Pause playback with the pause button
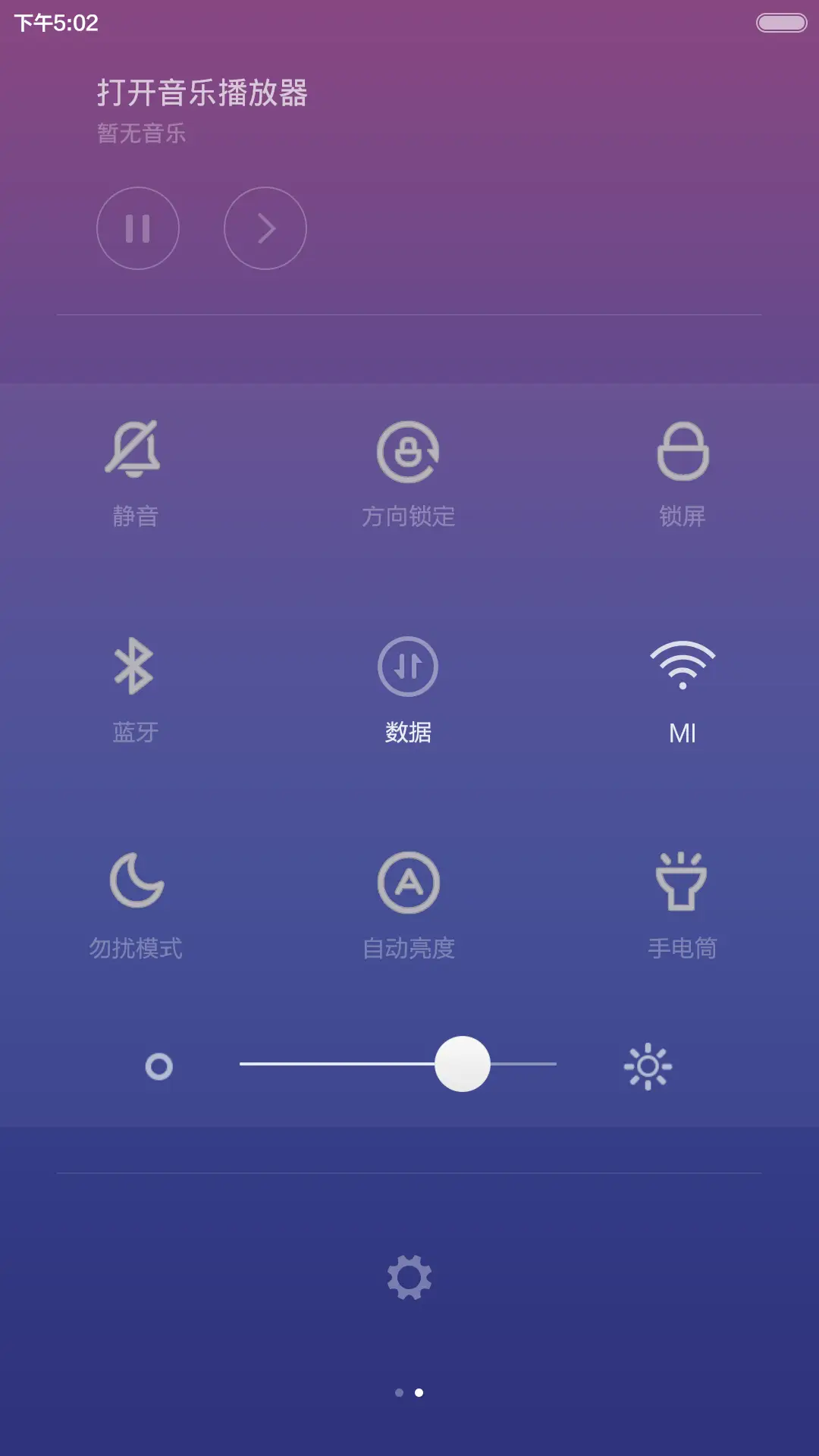This screenshot has height=1456, width=819. coord(138,228)
